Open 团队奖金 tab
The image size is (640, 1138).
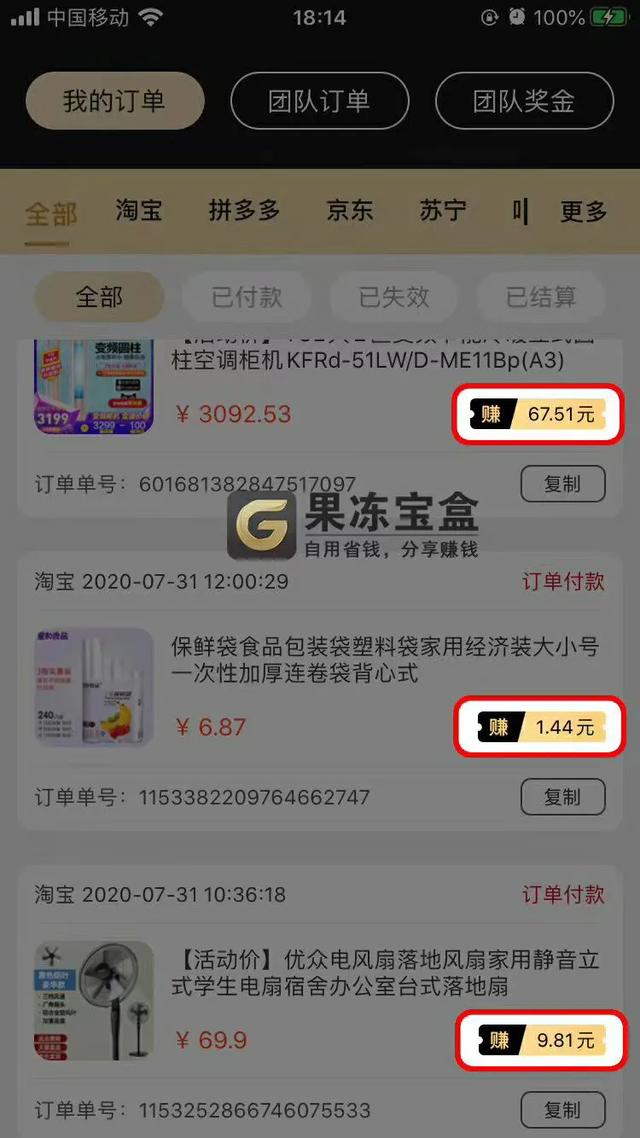coord(523,101)
